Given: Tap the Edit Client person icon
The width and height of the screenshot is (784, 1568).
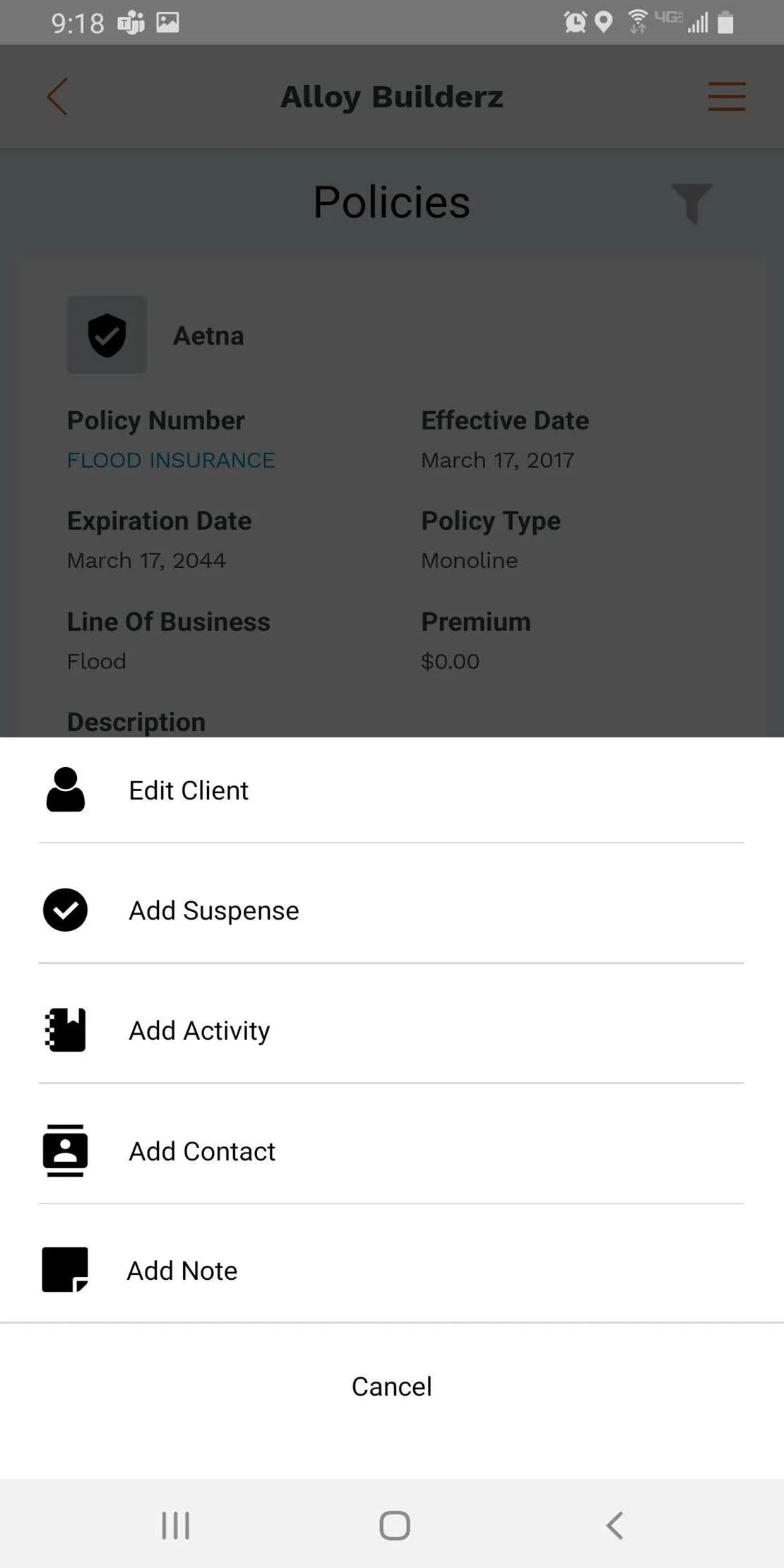Looking at the screenshot, I should pyautogui.click(x=65, y=790).
